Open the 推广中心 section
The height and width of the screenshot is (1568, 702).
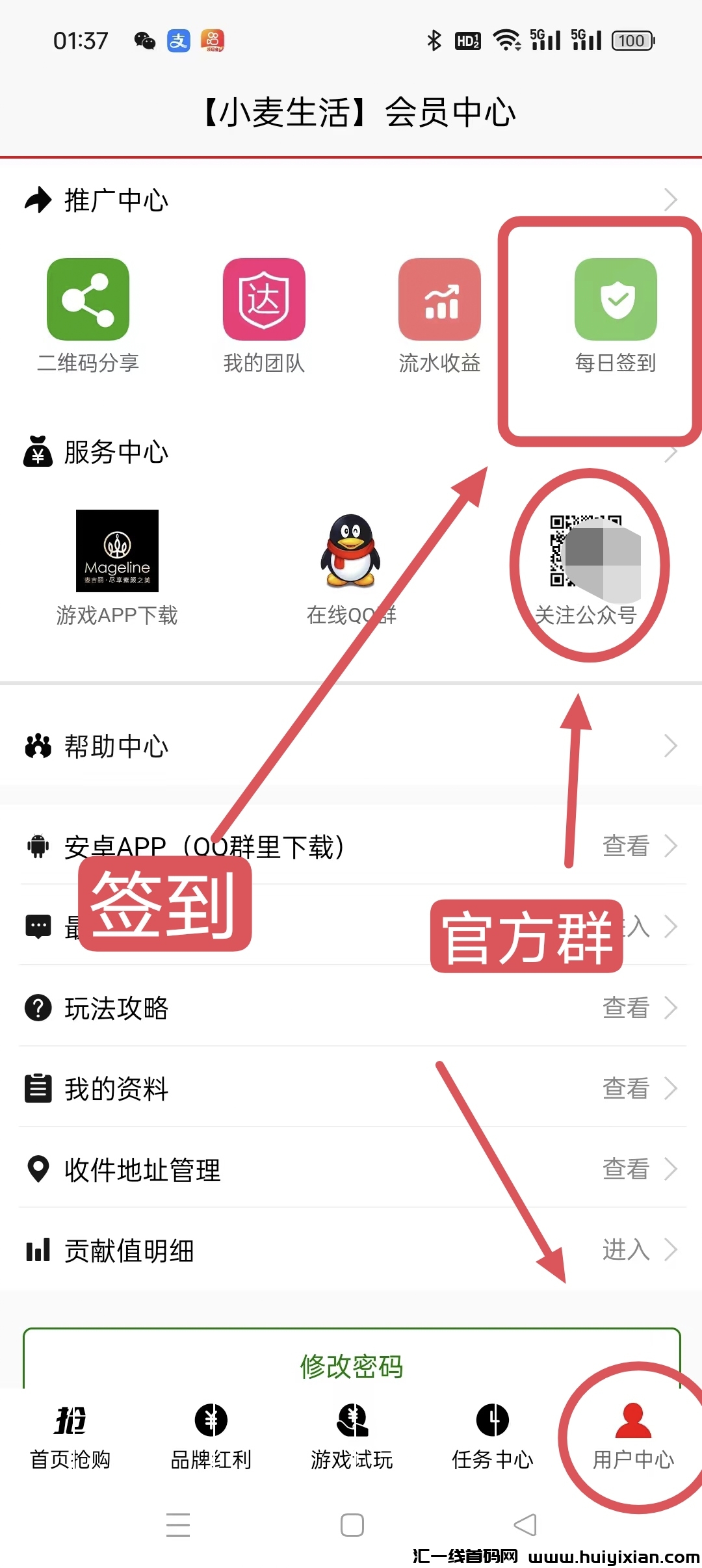(x=351, y=200)
